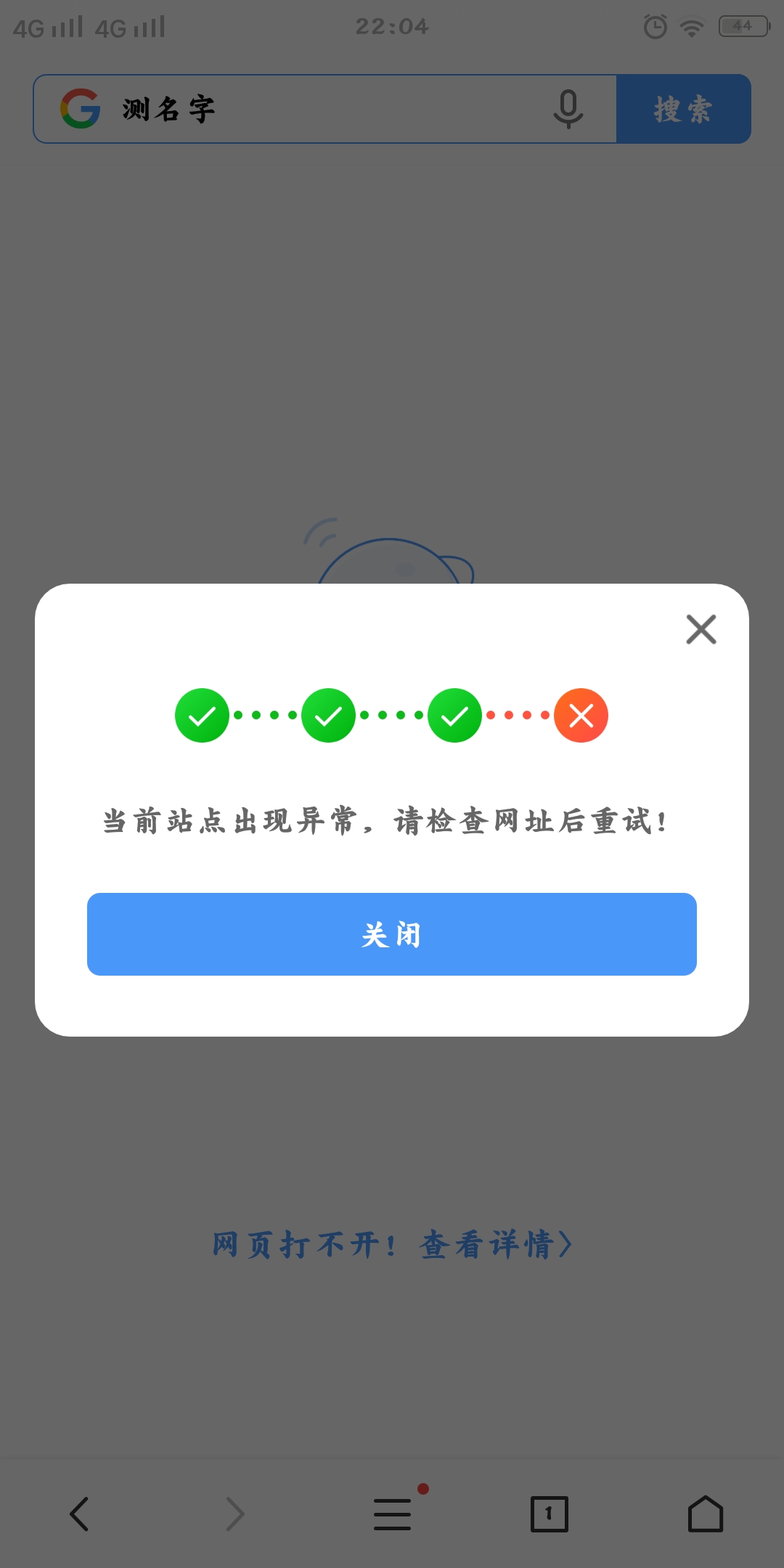The height and width of the screenshot is (1568, 784).
Task: Tap the 搜索 button
Action: pyautogui.click(x=683, y=109)
